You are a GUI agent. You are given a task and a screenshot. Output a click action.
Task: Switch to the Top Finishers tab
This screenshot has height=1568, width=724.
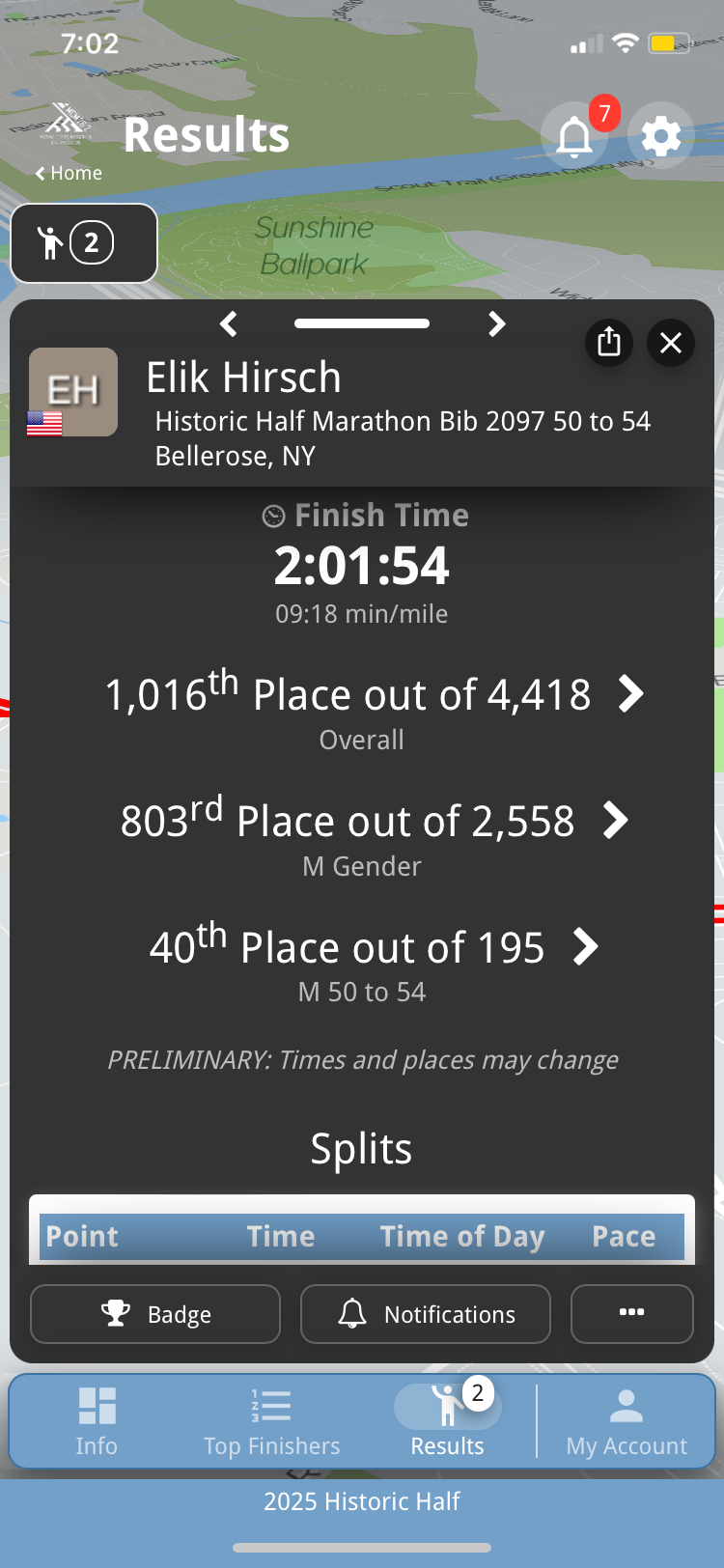coord(272,1420)
